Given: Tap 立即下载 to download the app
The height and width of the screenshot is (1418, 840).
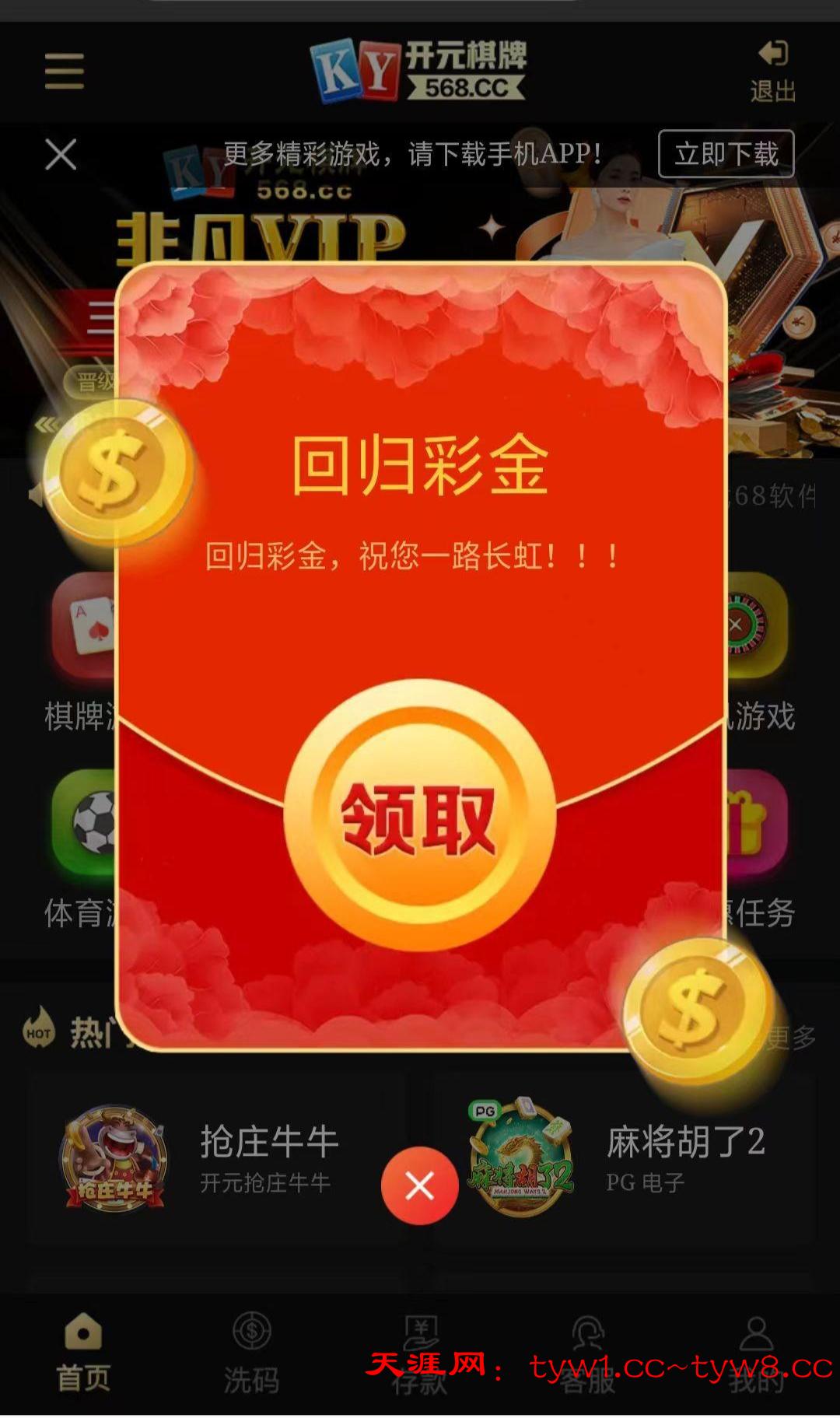Looking at the screenshot, I should [726, 154].
